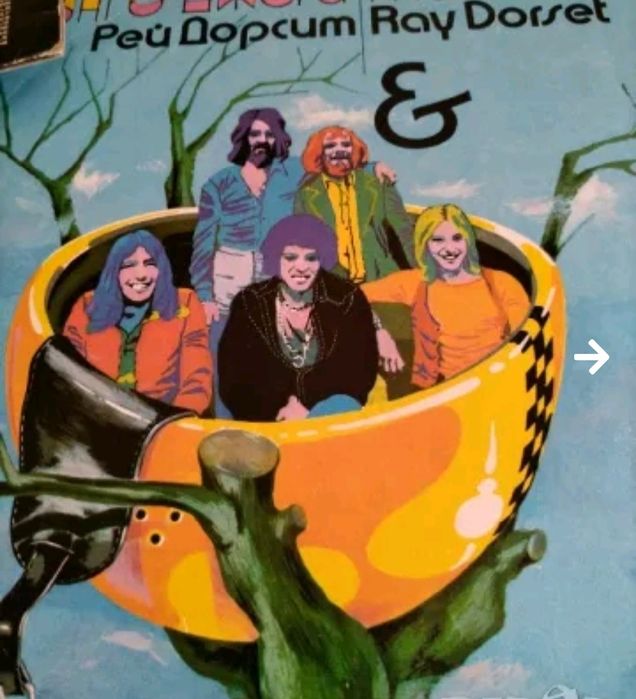Go to the next photo with the arrow

click(592, 356)
